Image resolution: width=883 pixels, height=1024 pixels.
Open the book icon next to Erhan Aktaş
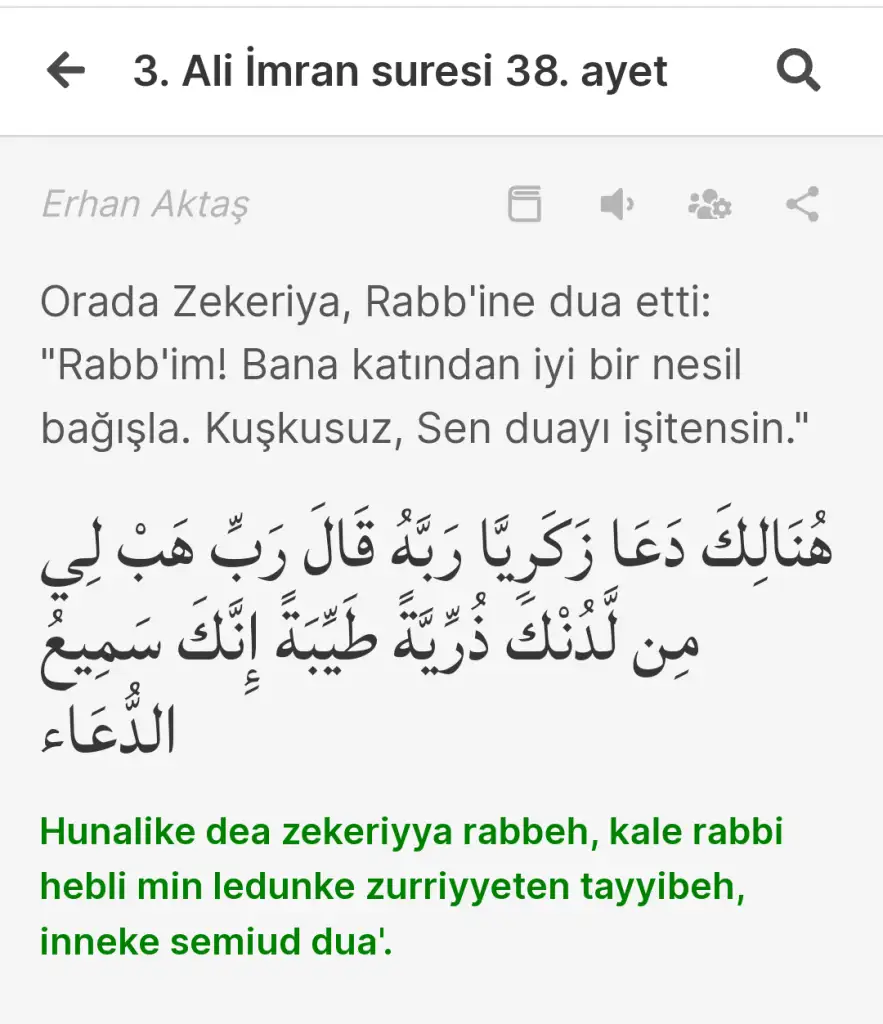[x=524, y=204]
